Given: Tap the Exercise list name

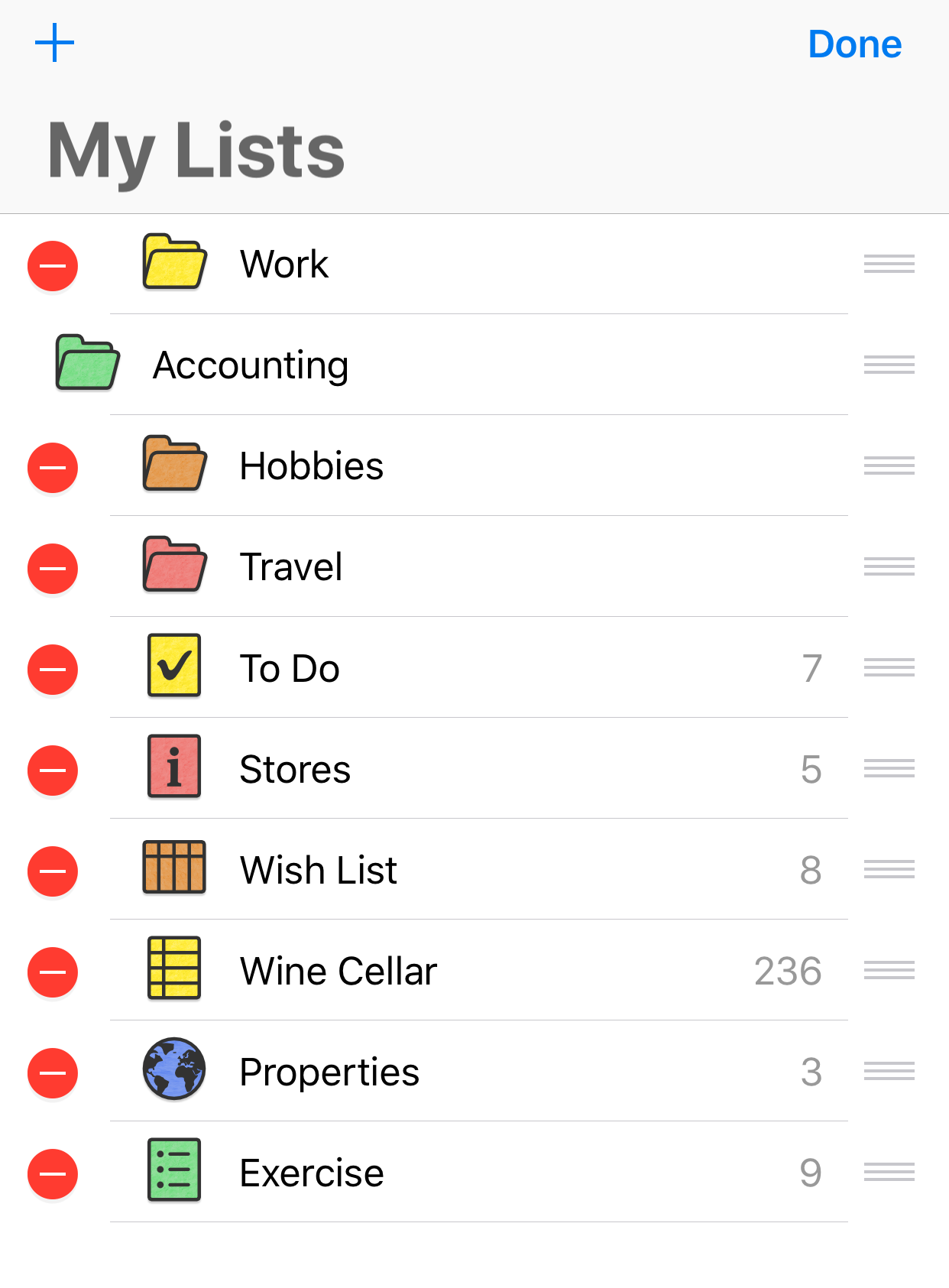Looking at the screenshot, I should (311, 1173).
